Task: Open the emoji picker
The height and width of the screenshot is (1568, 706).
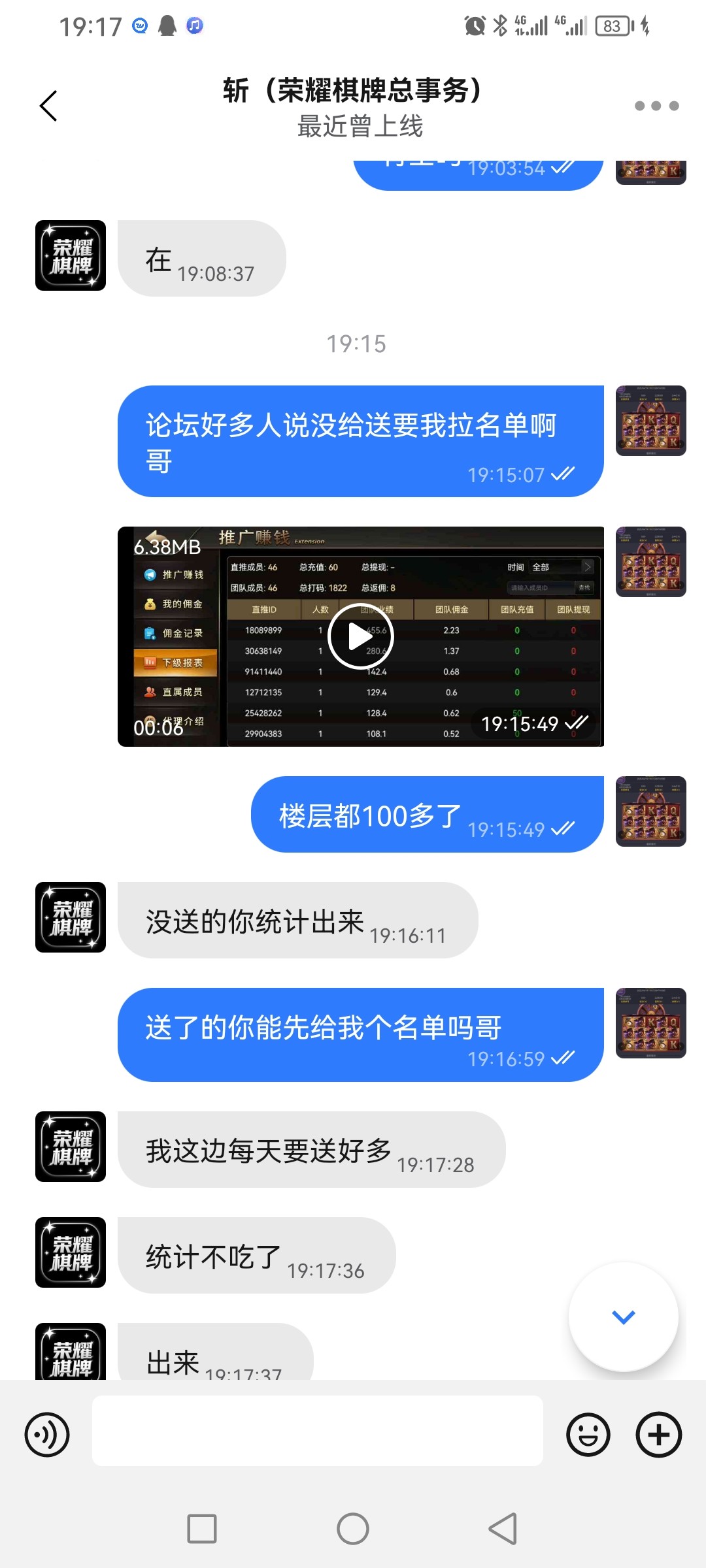Action: pyautogui.click(x=588, y=1435)
